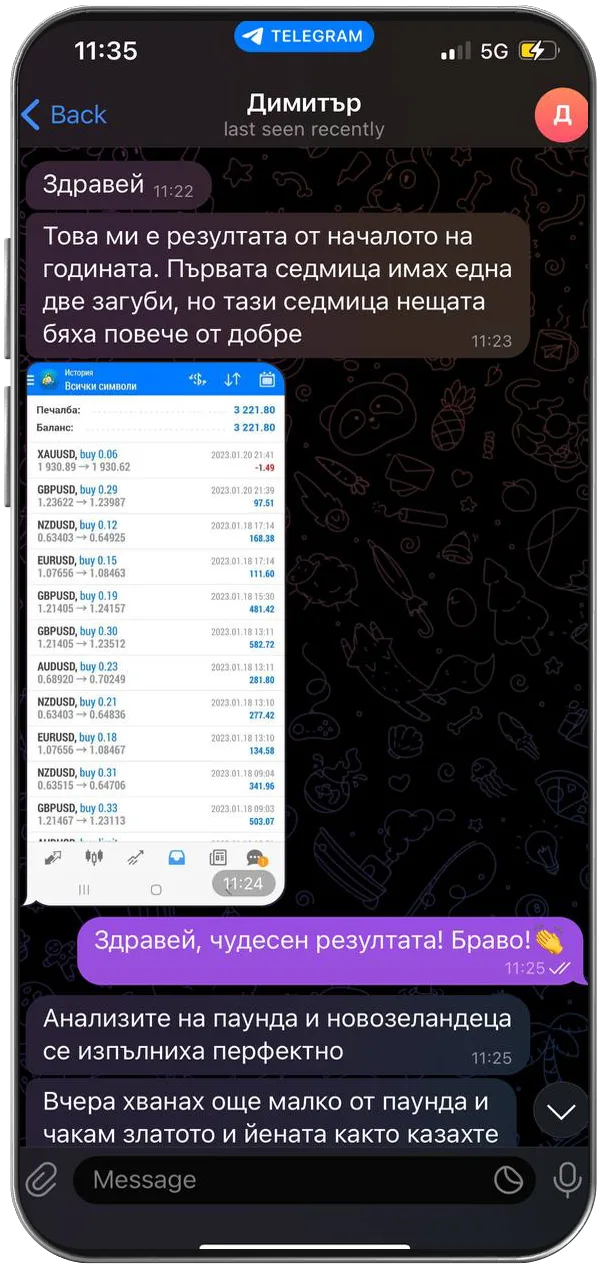Open Димитър's profile avatar
This screenshot has height=1265, width=600.
(x=561, y=114)
